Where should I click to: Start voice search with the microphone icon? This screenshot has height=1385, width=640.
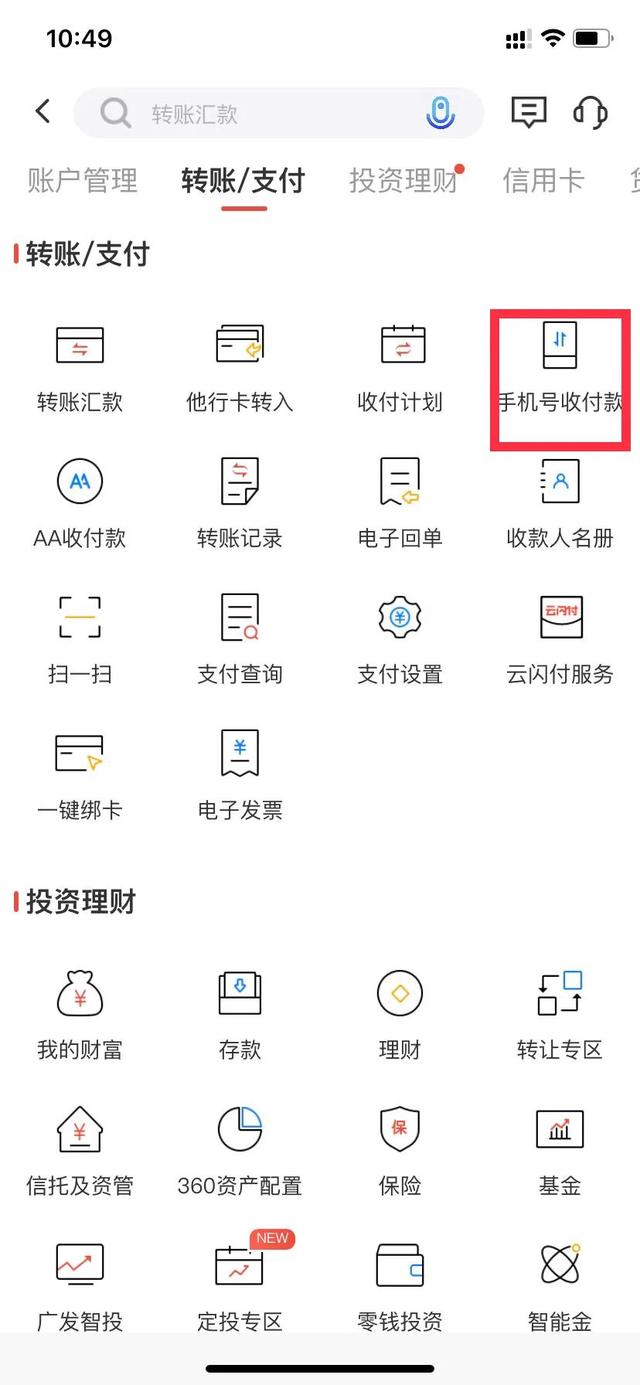(440, 113)
